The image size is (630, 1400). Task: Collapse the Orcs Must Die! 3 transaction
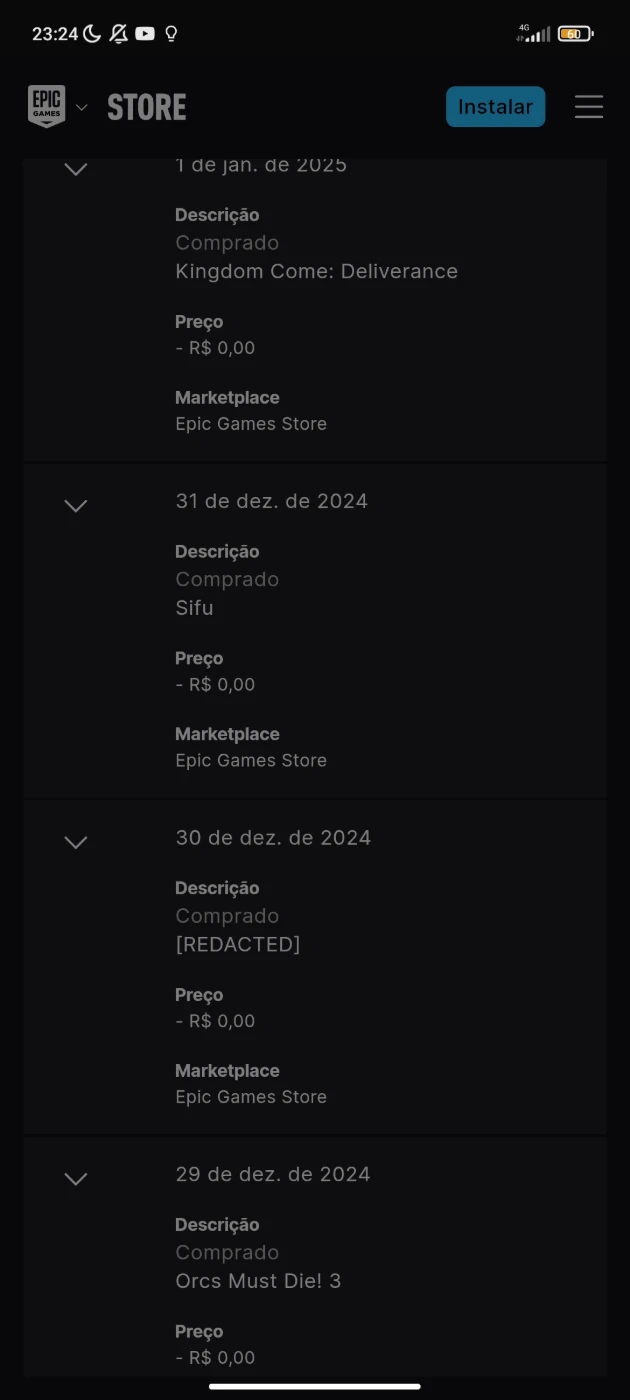[x=76, y=1179]
